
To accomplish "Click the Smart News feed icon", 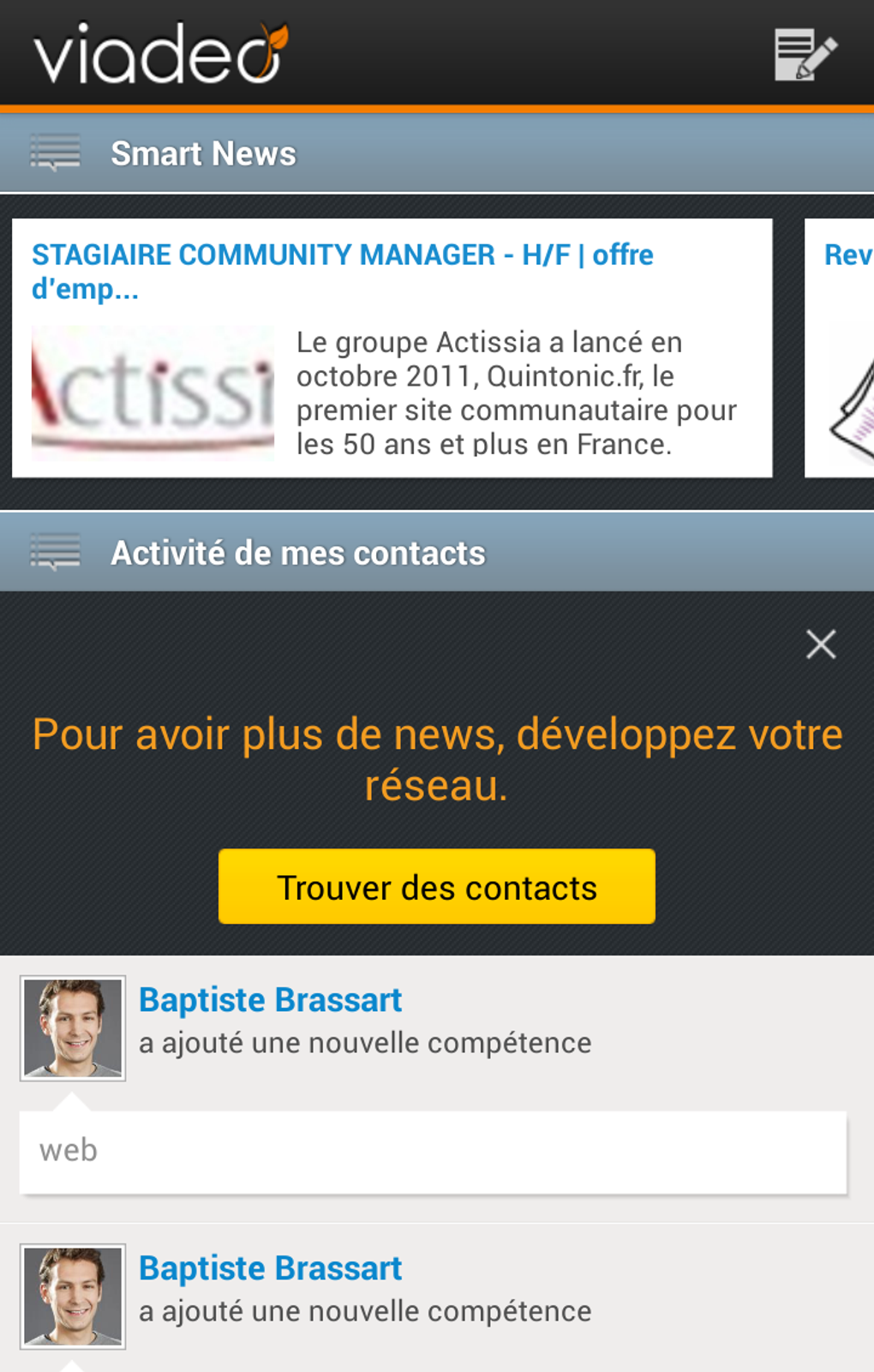I will coord(53,153).
